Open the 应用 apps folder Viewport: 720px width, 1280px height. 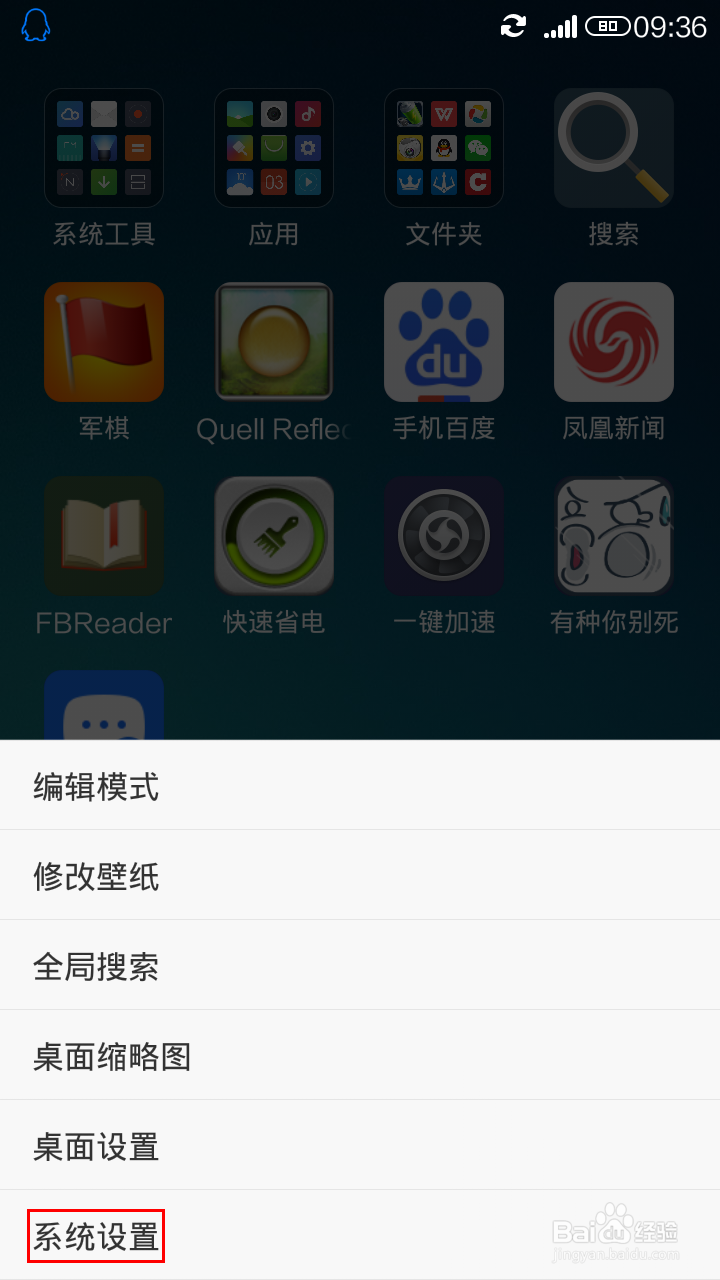tap(274, 148)
